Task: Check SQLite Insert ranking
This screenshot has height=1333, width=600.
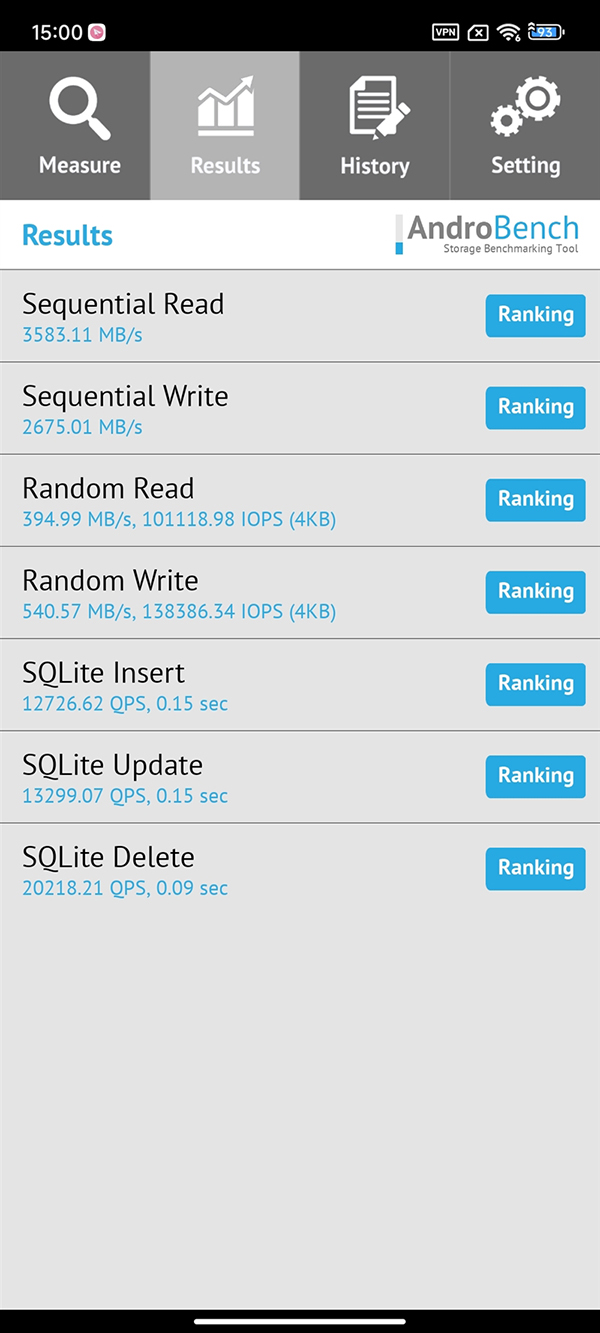Action: click(x=535, y=683)
